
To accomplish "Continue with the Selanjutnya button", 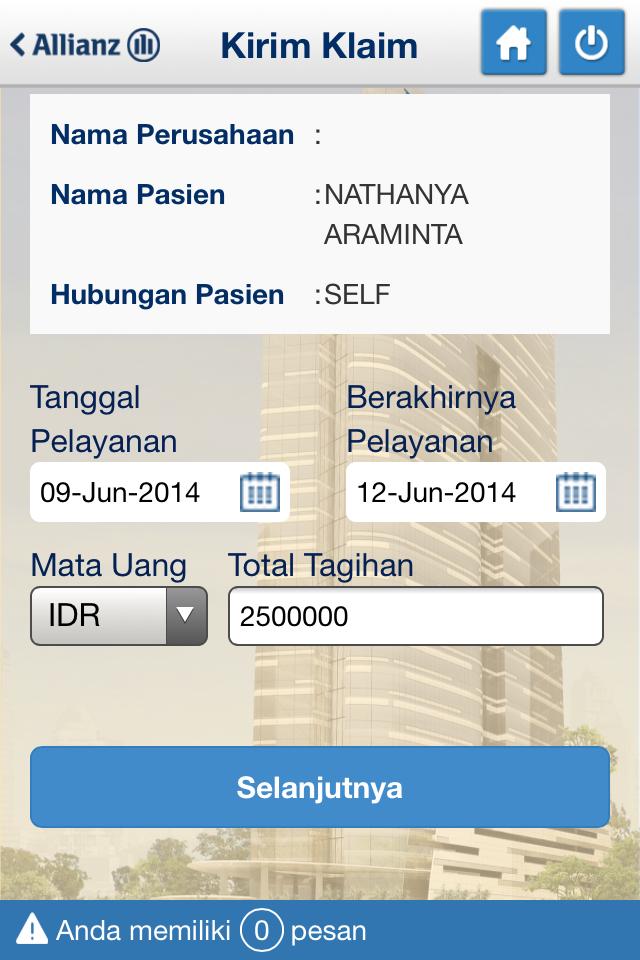I will (320, 787).
